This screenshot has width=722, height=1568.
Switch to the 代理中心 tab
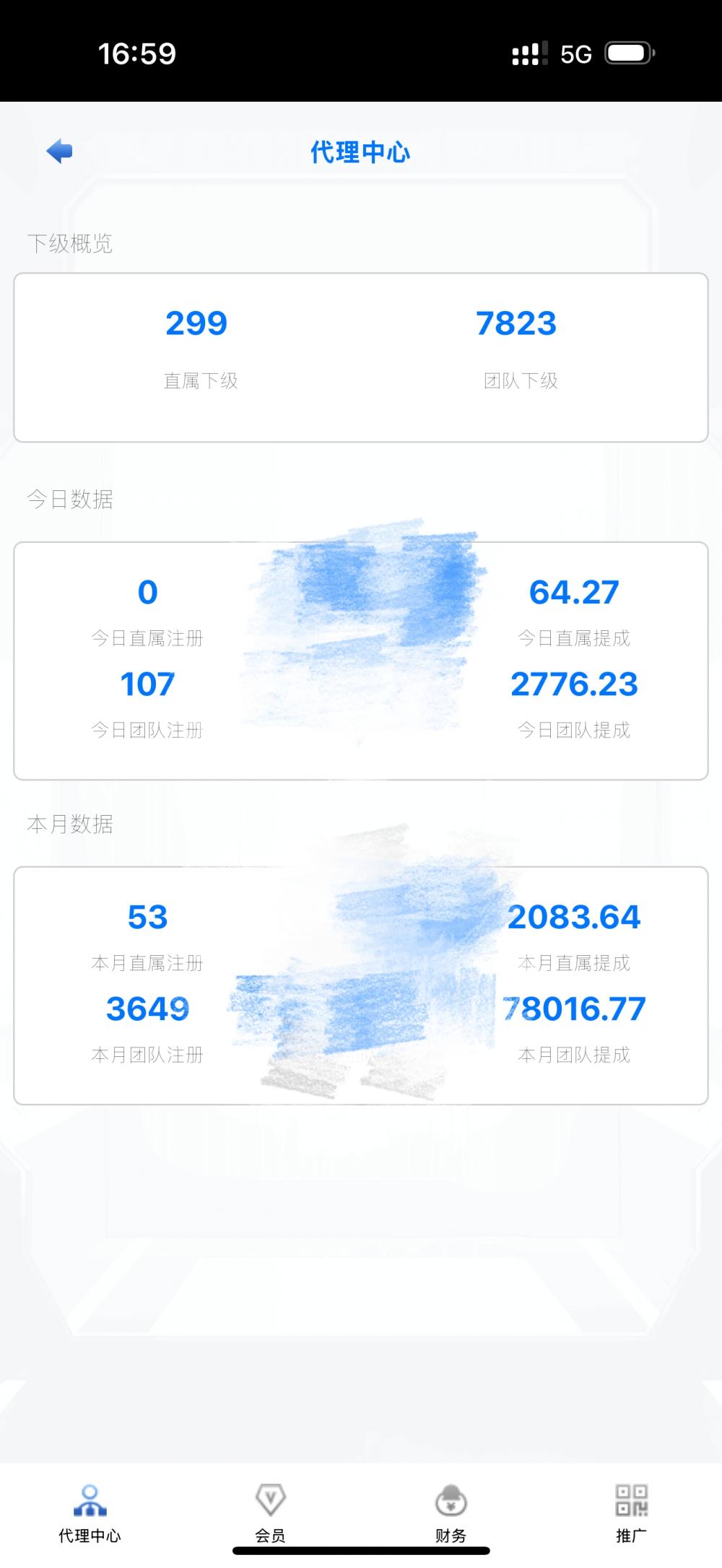[x=90, y=1512]
